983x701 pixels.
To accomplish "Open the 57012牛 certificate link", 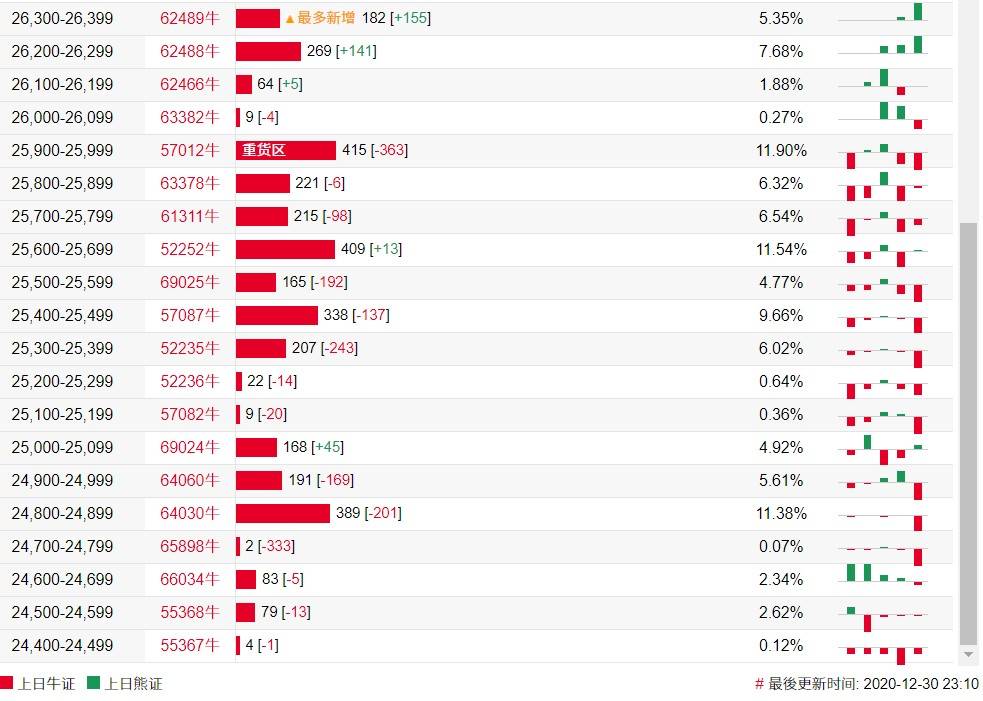I will coord(189,150).
